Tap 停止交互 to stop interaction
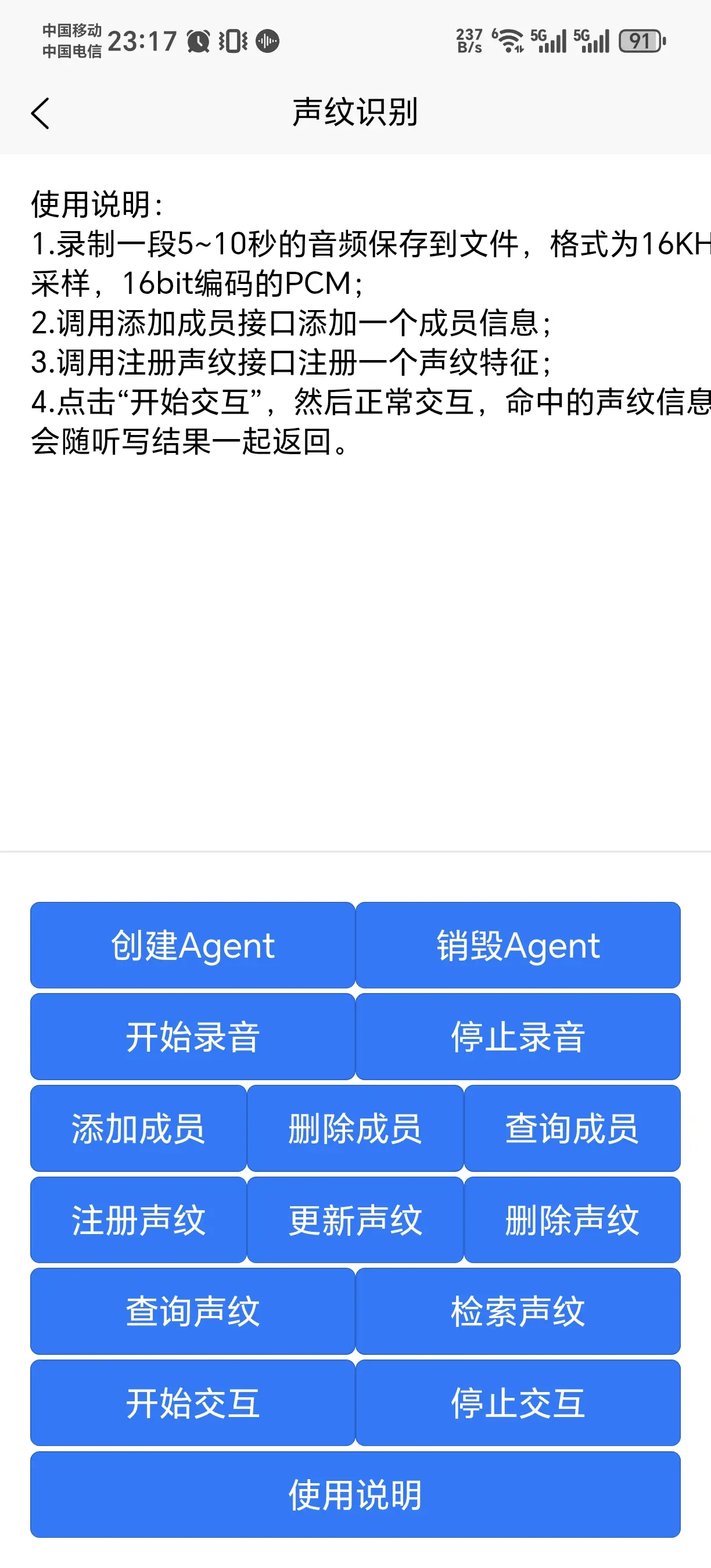 pos(518,1402)
